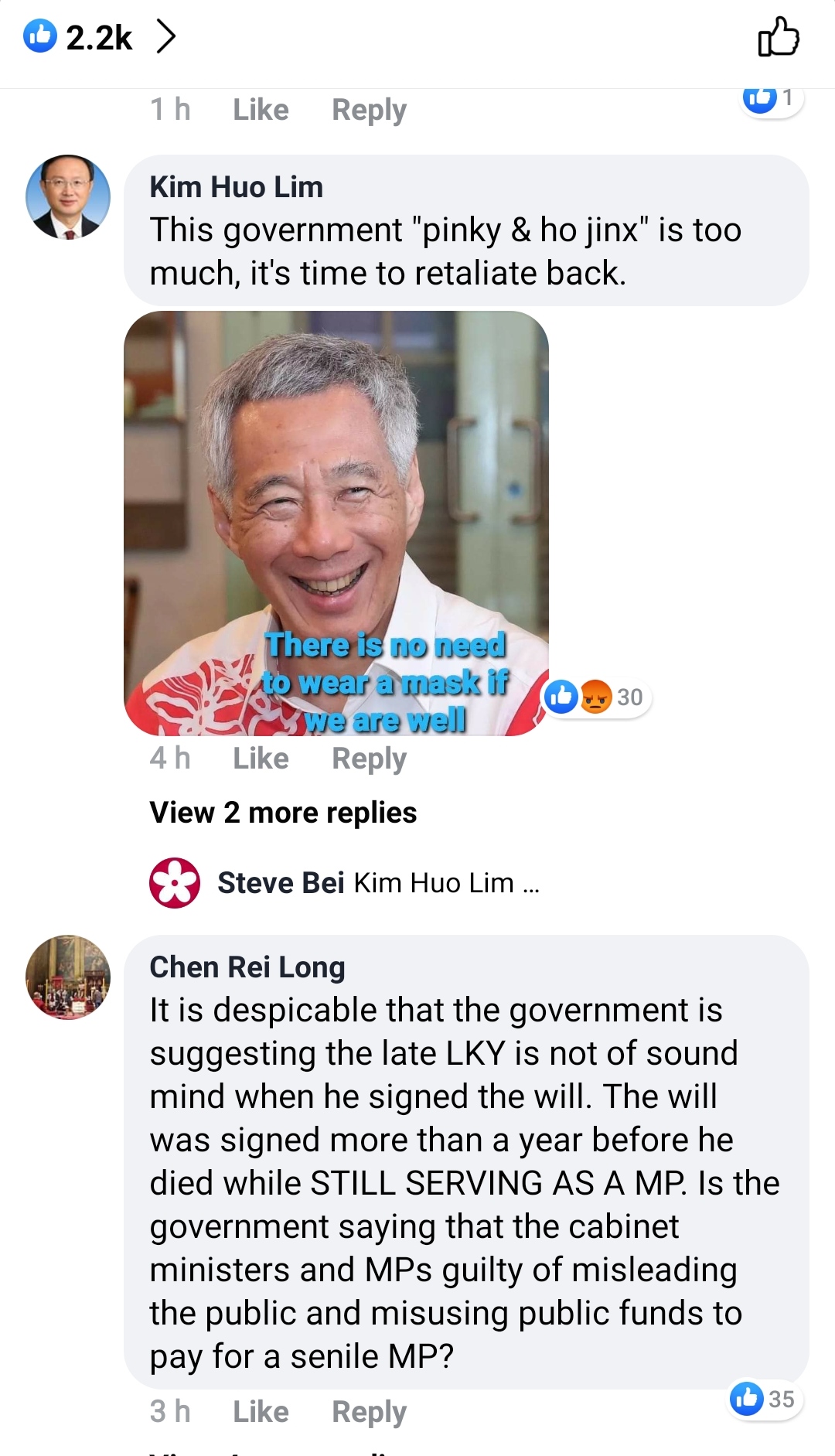This screenshot has width=835, height=1456.
Task: Reply to Chen Rei Long's comment
Action: (x=369, y=1412)
